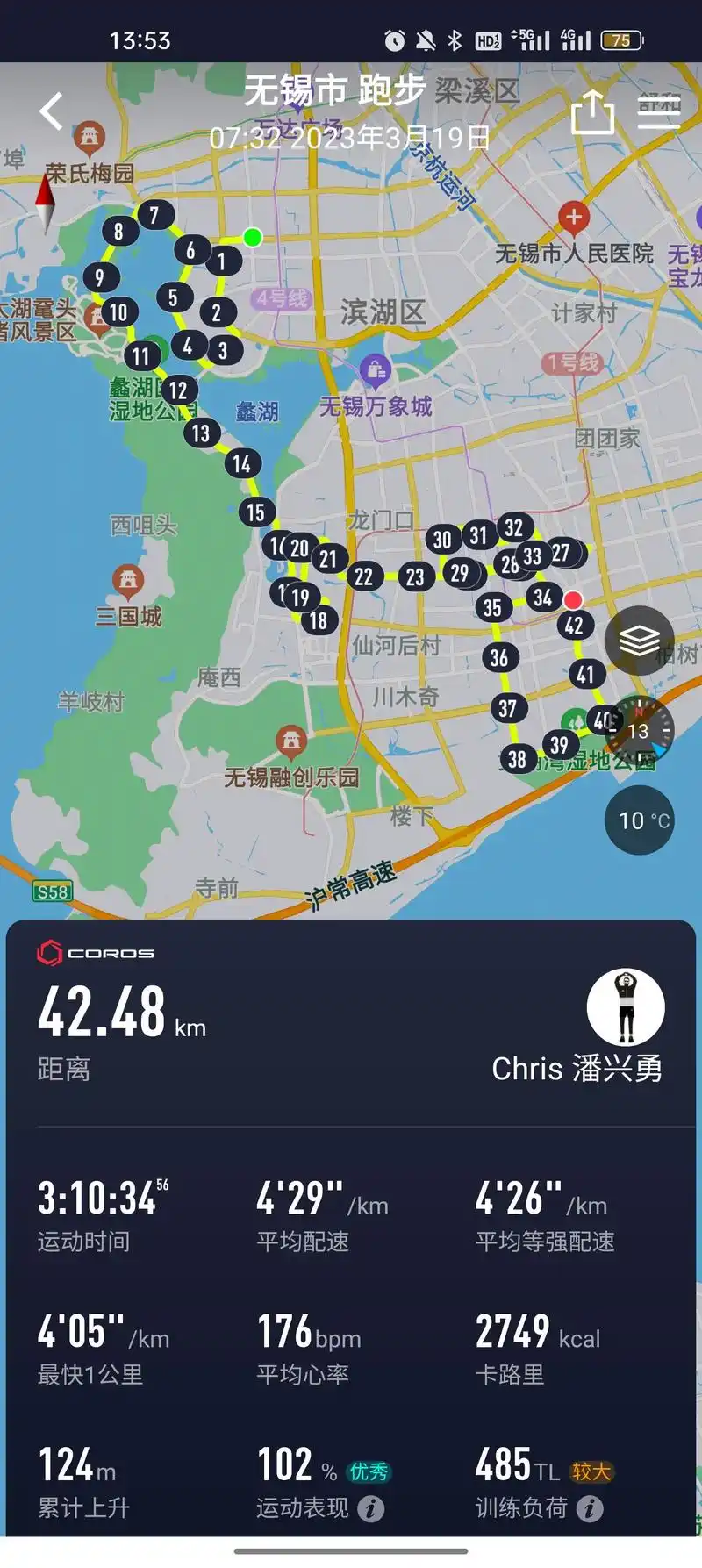Open Chris 潘兴勇's profile avatar
The image size is (702, 1568).
click(627, 1007)
